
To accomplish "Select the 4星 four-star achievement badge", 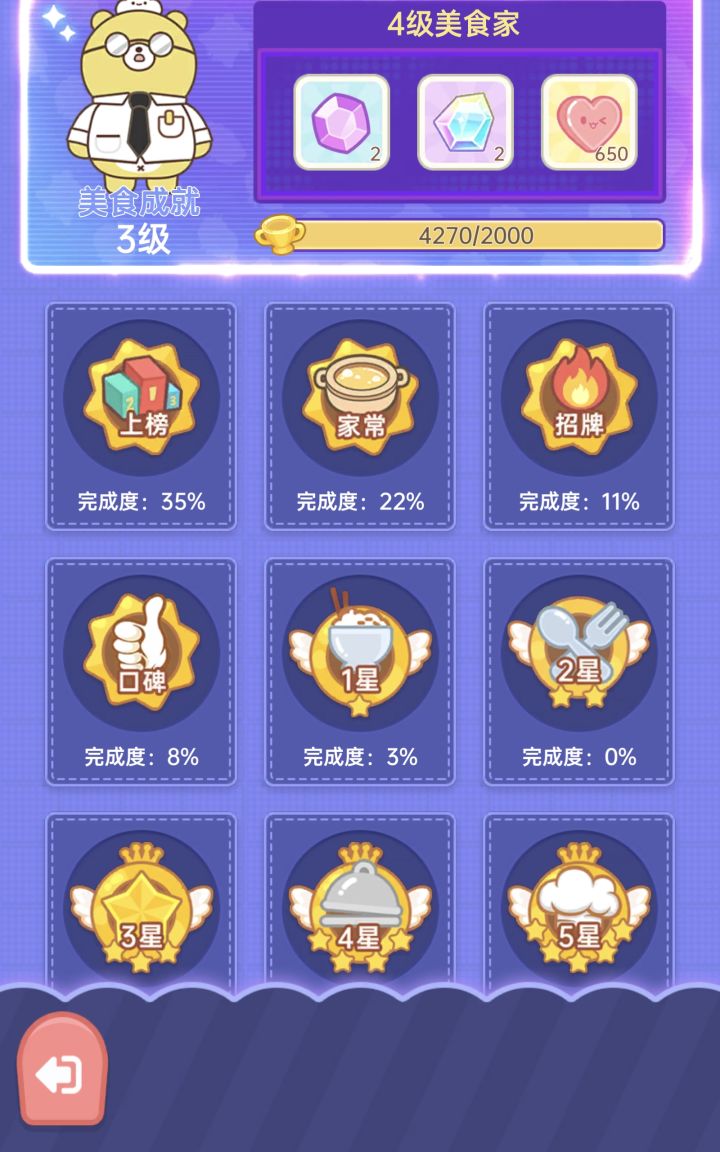I will click(x=359, y=905).
